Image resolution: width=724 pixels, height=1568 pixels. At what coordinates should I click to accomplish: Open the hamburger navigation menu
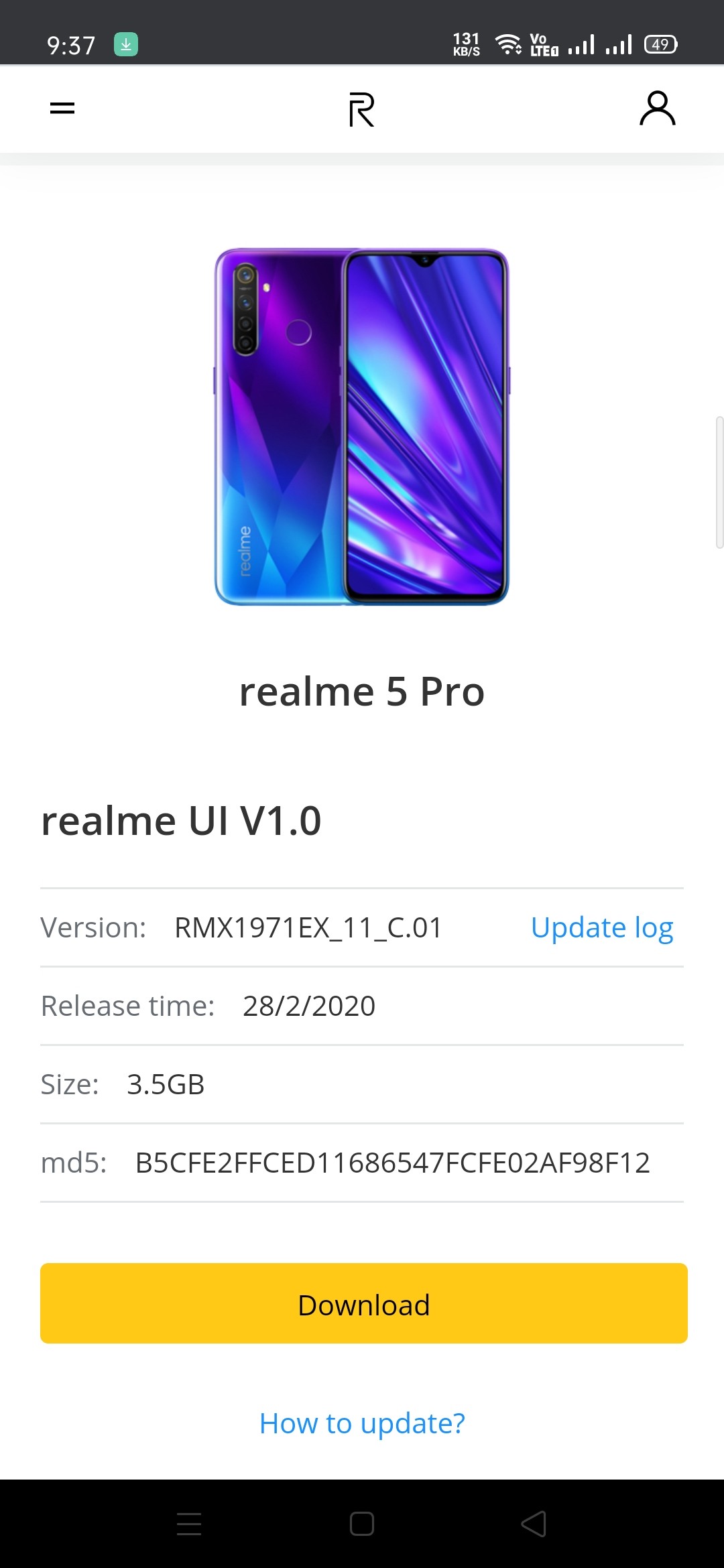[62, 109]
